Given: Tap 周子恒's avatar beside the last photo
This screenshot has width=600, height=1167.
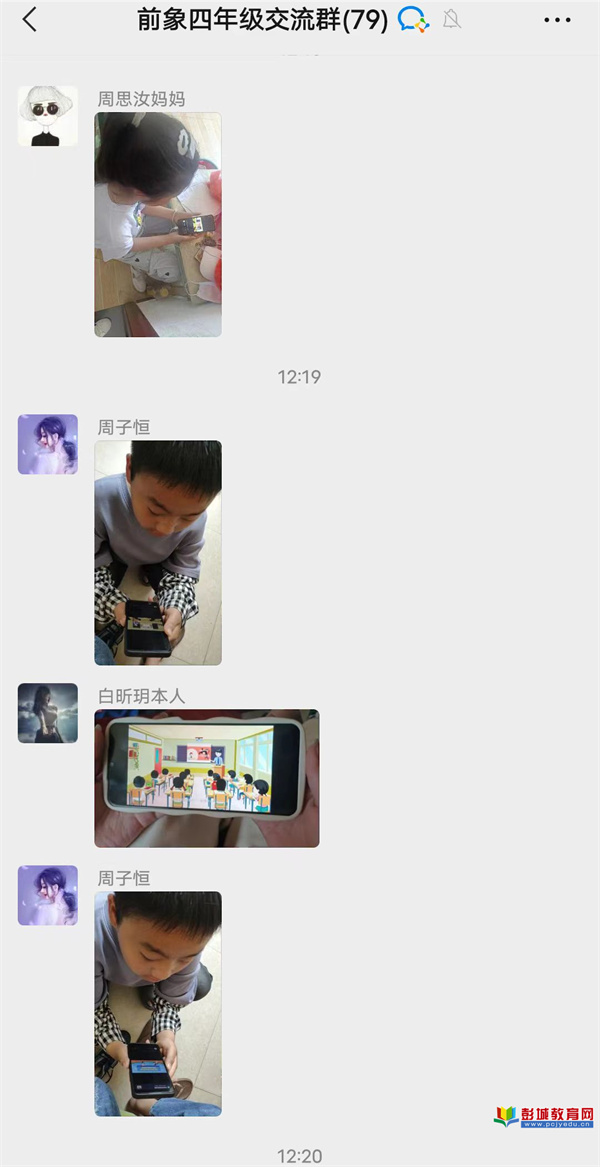Looking at the screenshot, I should (x=48, y=895).
